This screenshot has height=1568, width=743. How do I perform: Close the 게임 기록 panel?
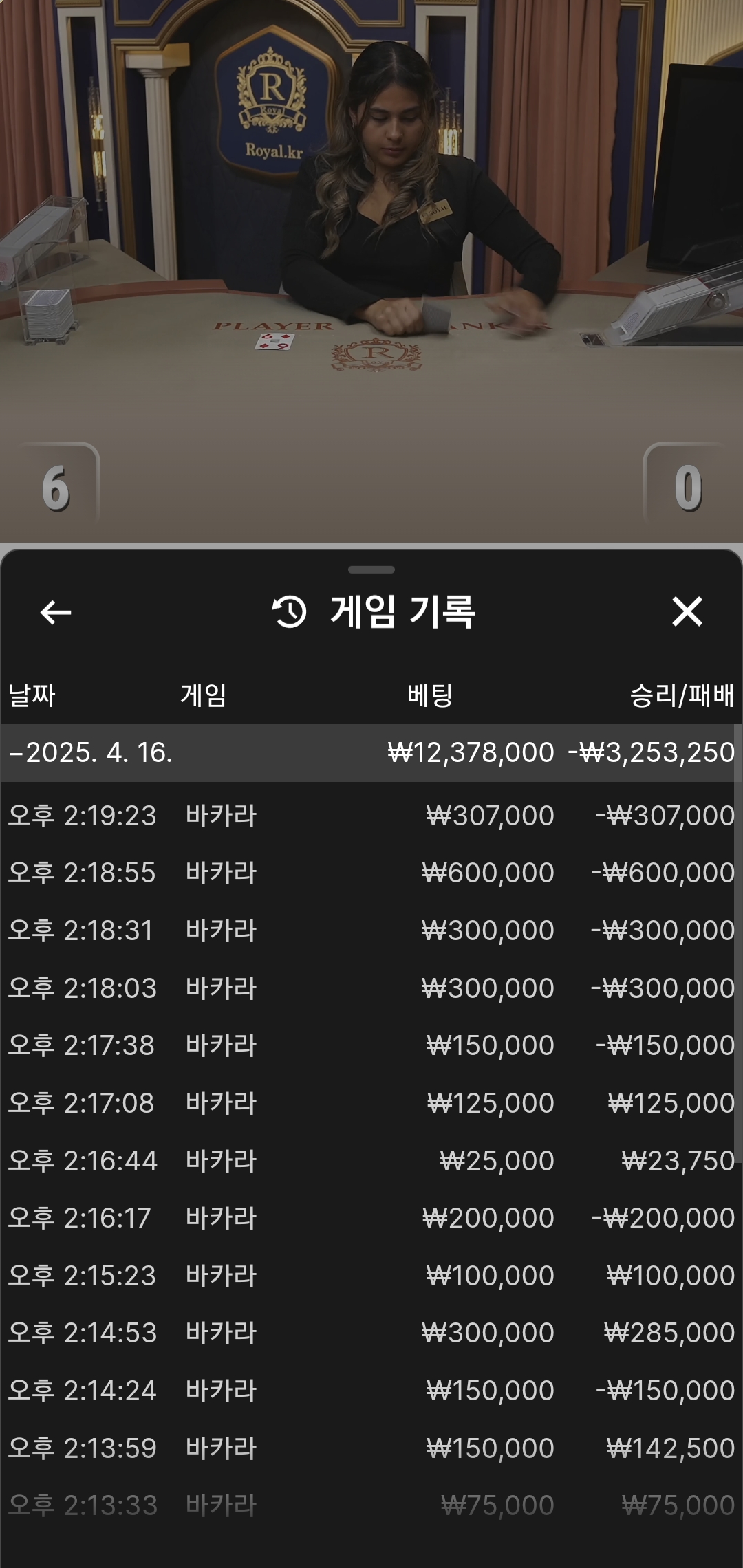pyautogui.click(x=687, y=611)
